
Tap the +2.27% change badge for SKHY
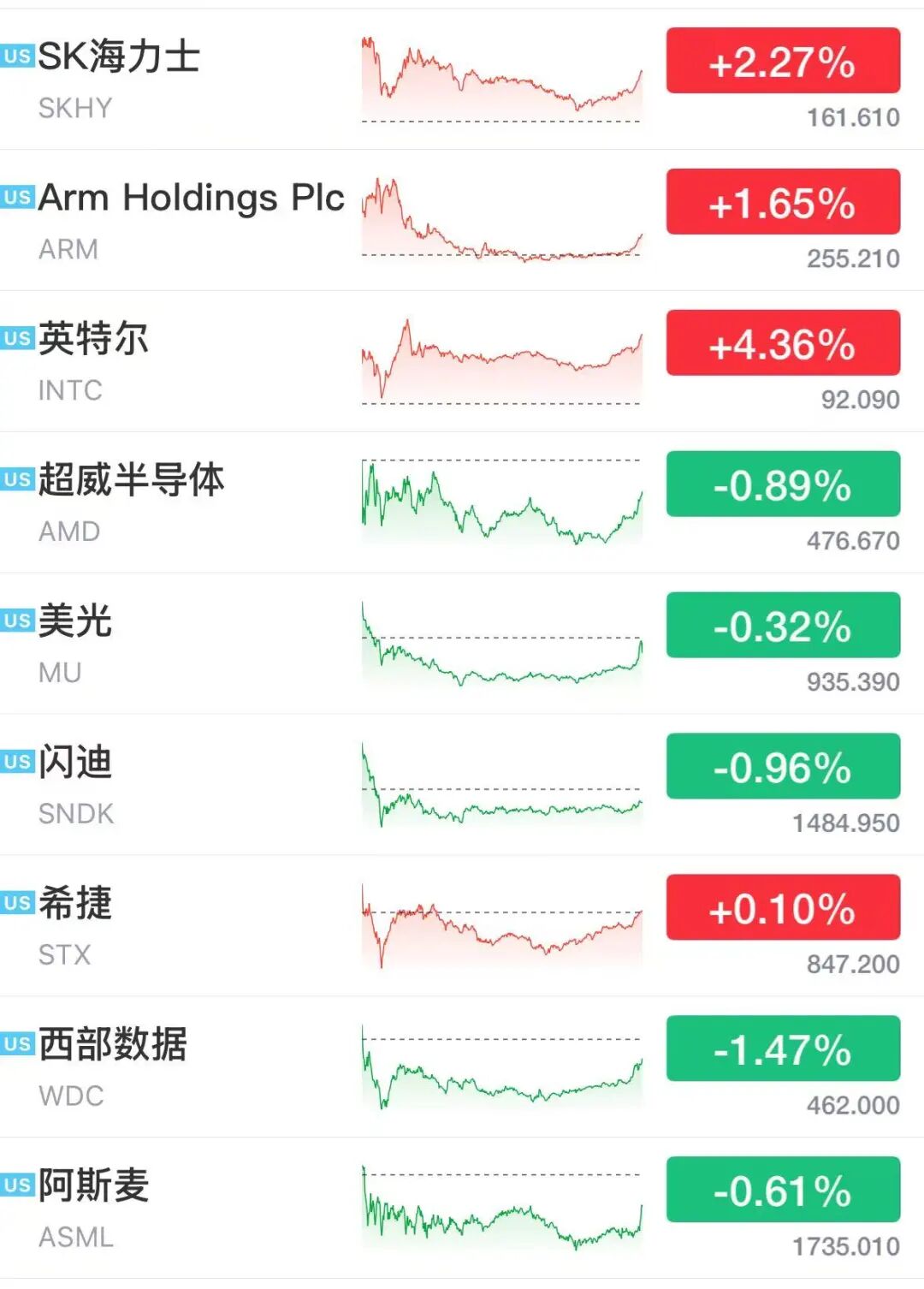[x=783, y=61]
